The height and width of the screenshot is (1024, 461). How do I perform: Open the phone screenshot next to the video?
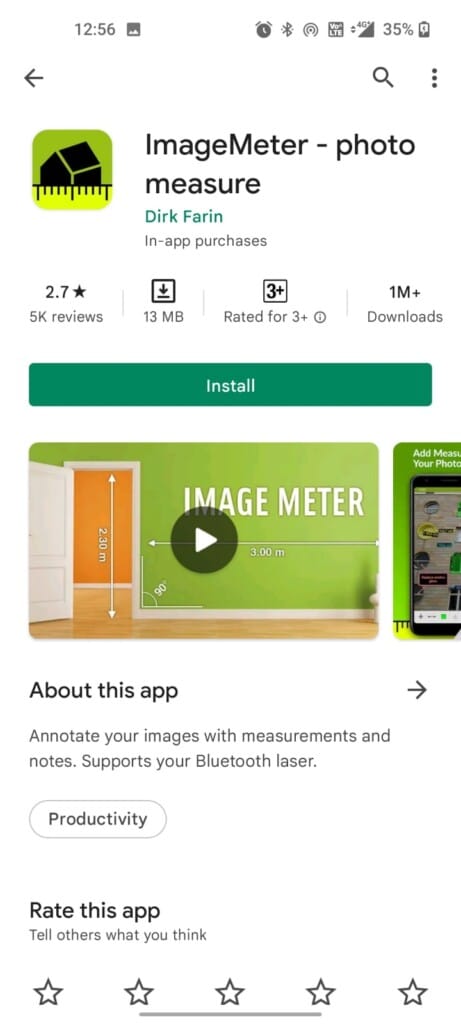(427, 541)
